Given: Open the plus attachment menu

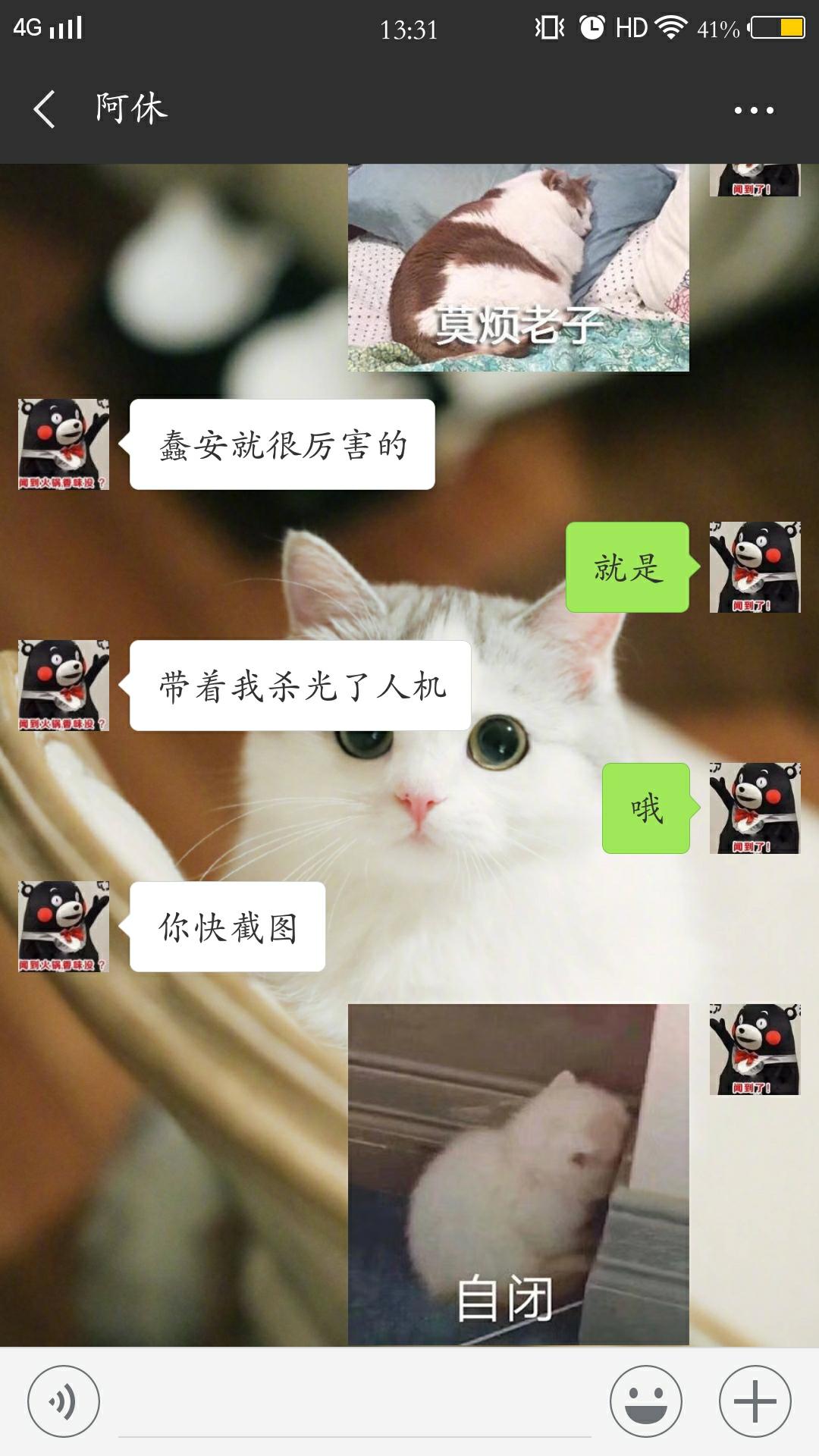Looking at the screenshot, I should click(755, 1401).
